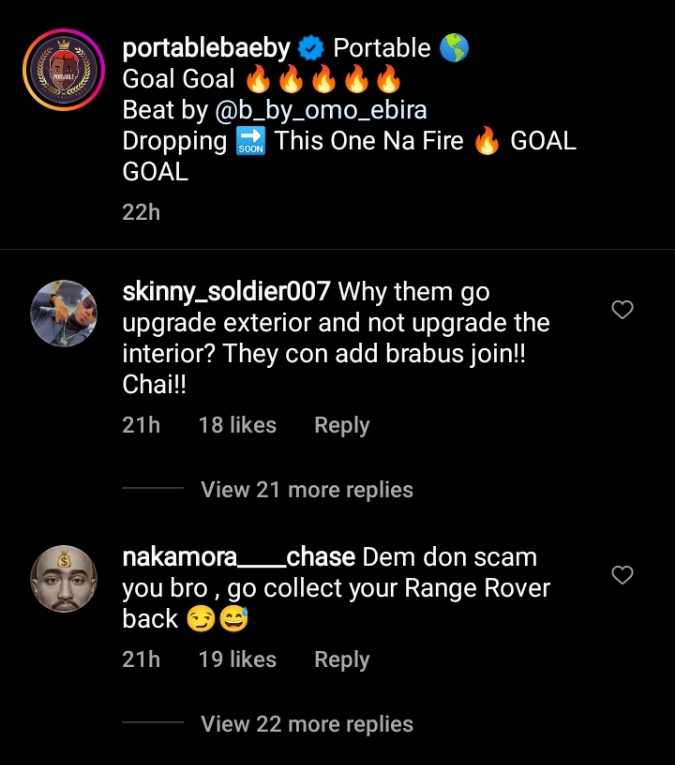
Task: Show the 18 likes on skinny_soldier007's comment
Action: [x=237, y=425]
